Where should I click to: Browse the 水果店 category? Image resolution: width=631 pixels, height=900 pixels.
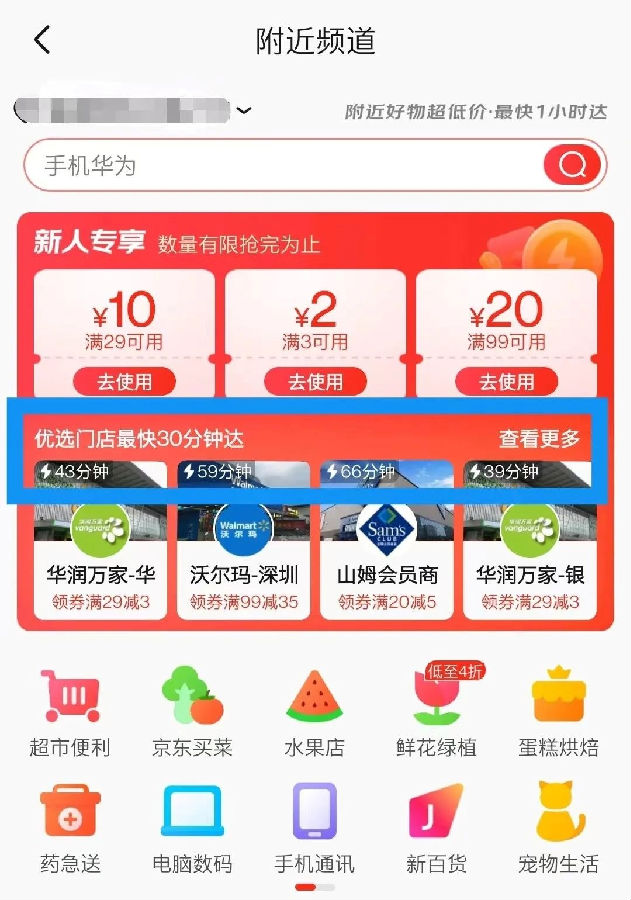[315, 712]
